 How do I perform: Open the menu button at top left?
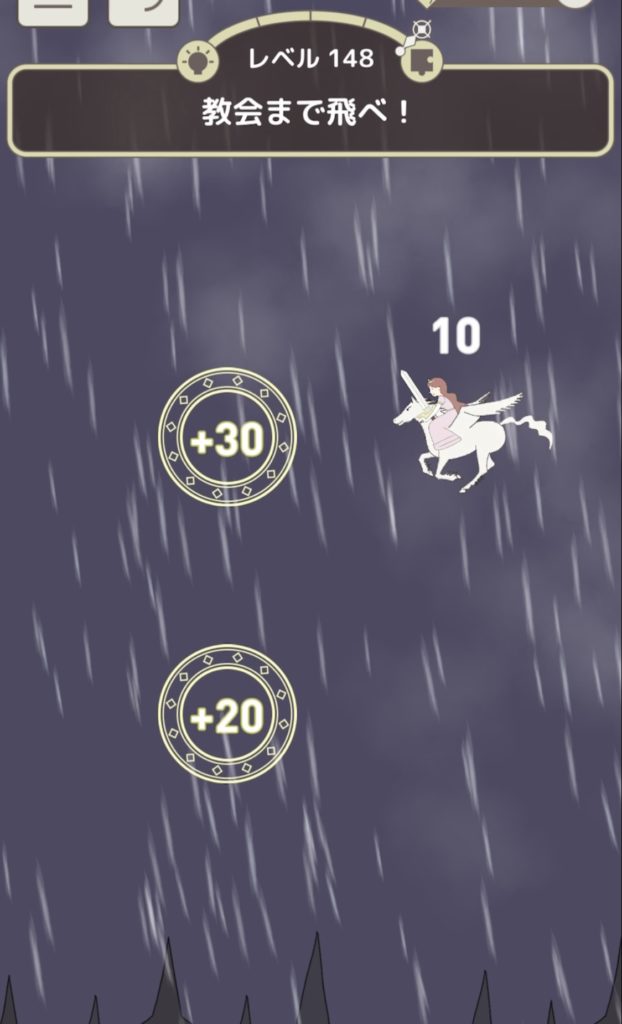click(53, 10)
